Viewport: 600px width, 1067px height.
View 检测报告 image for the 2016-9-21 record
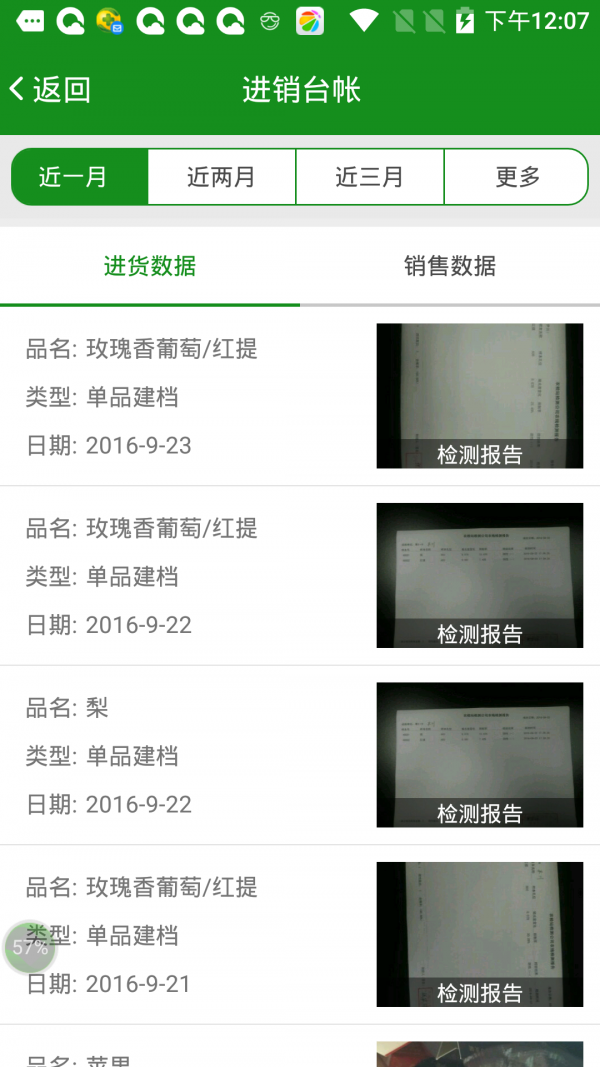(x=479, y=934)
